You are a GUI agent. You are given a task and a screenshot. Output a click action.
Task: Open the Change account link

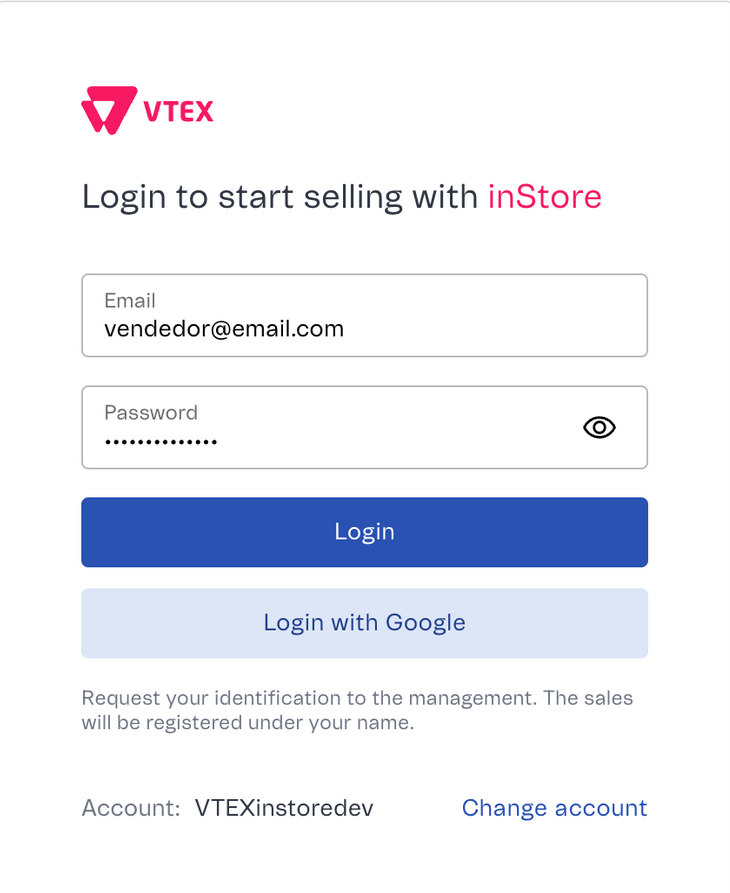click(554, 808)
